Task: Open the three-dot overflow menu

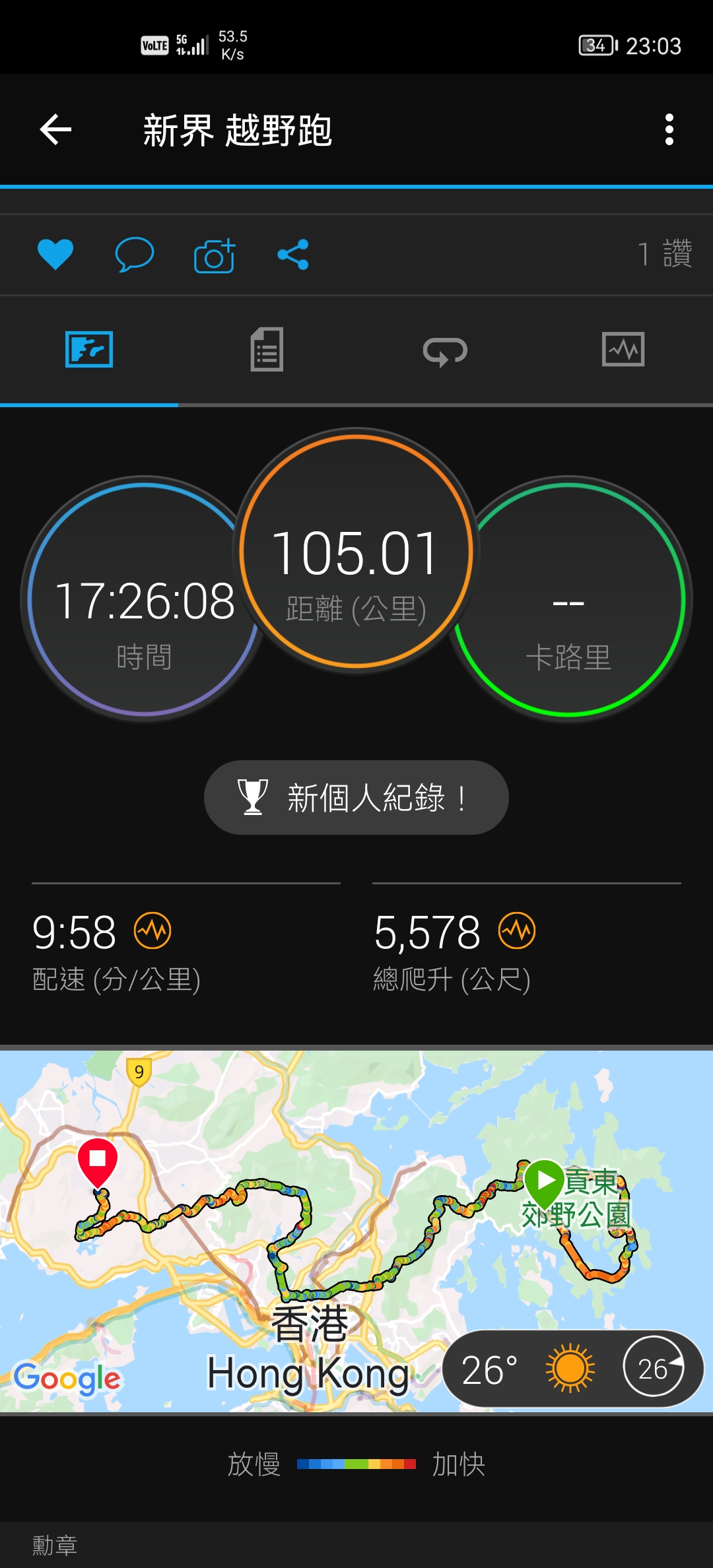Action: point(669,129)
